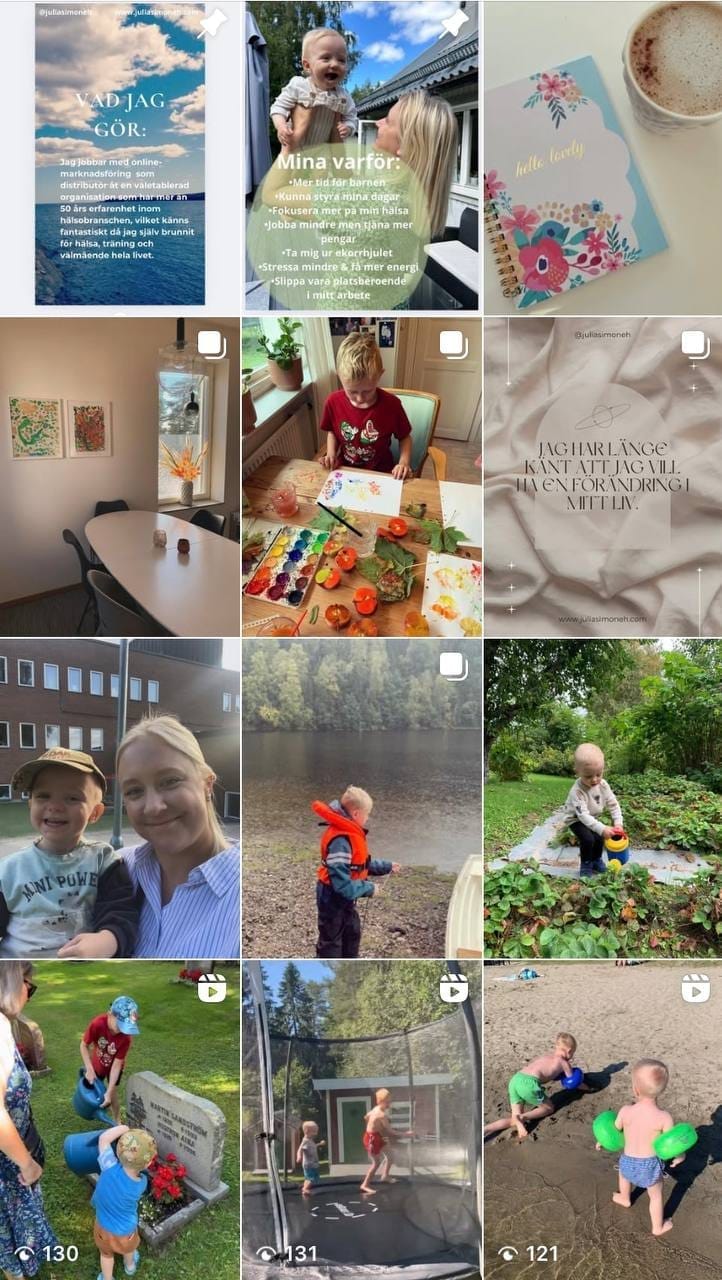This screenshot has width=722, height=1280.
Task: Open the toddler in strawberry patch post
Action: click(602, 798)
